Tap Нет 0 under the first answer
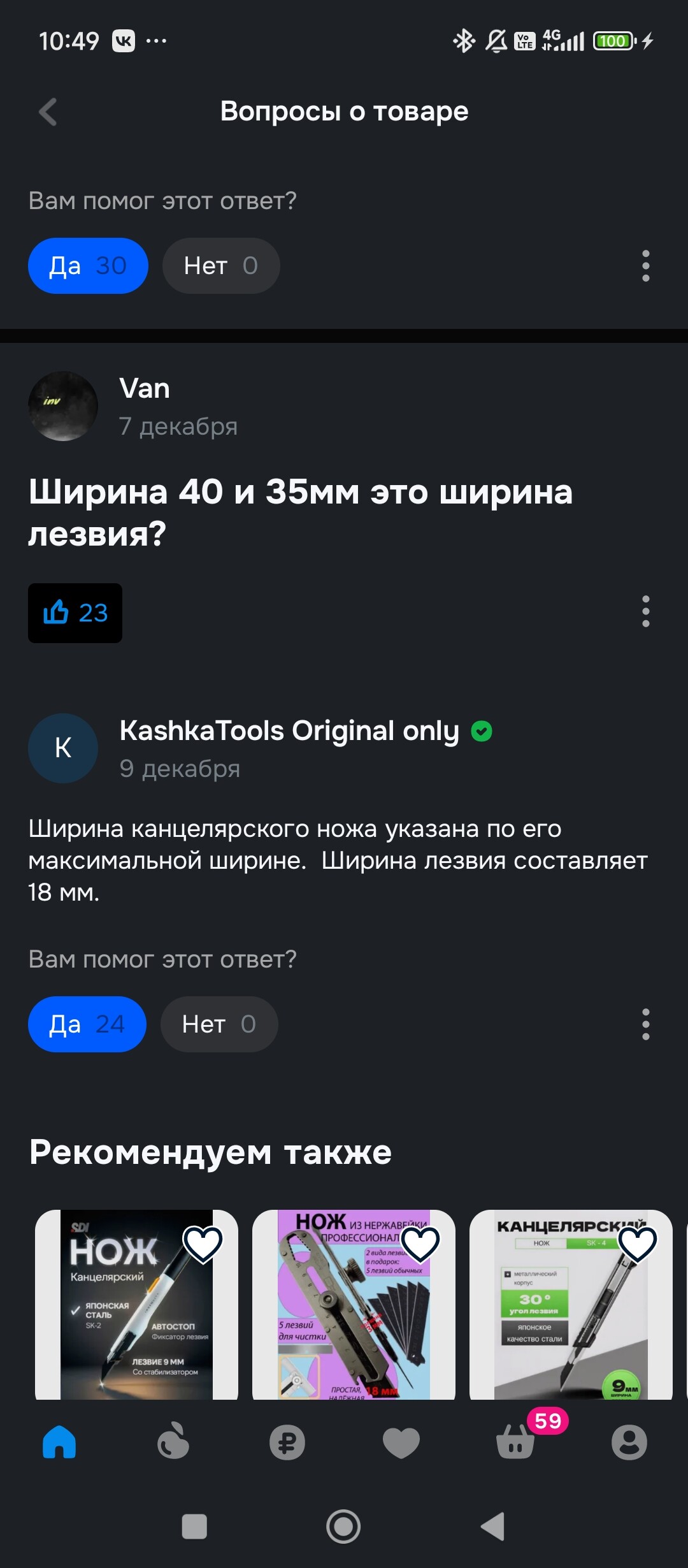The image size is (688, 1568). (220, 266)
